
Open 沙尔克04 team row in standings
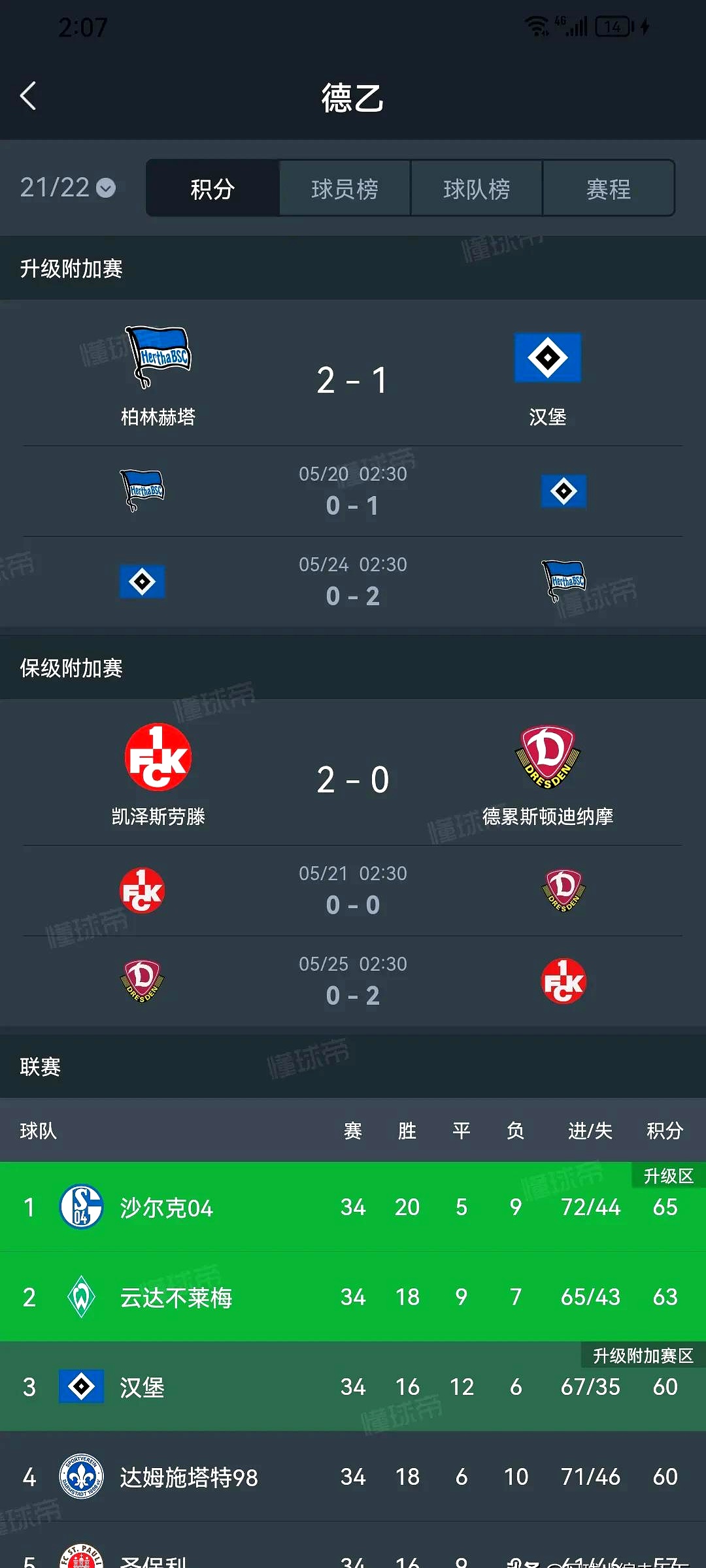click(353, 1207)
